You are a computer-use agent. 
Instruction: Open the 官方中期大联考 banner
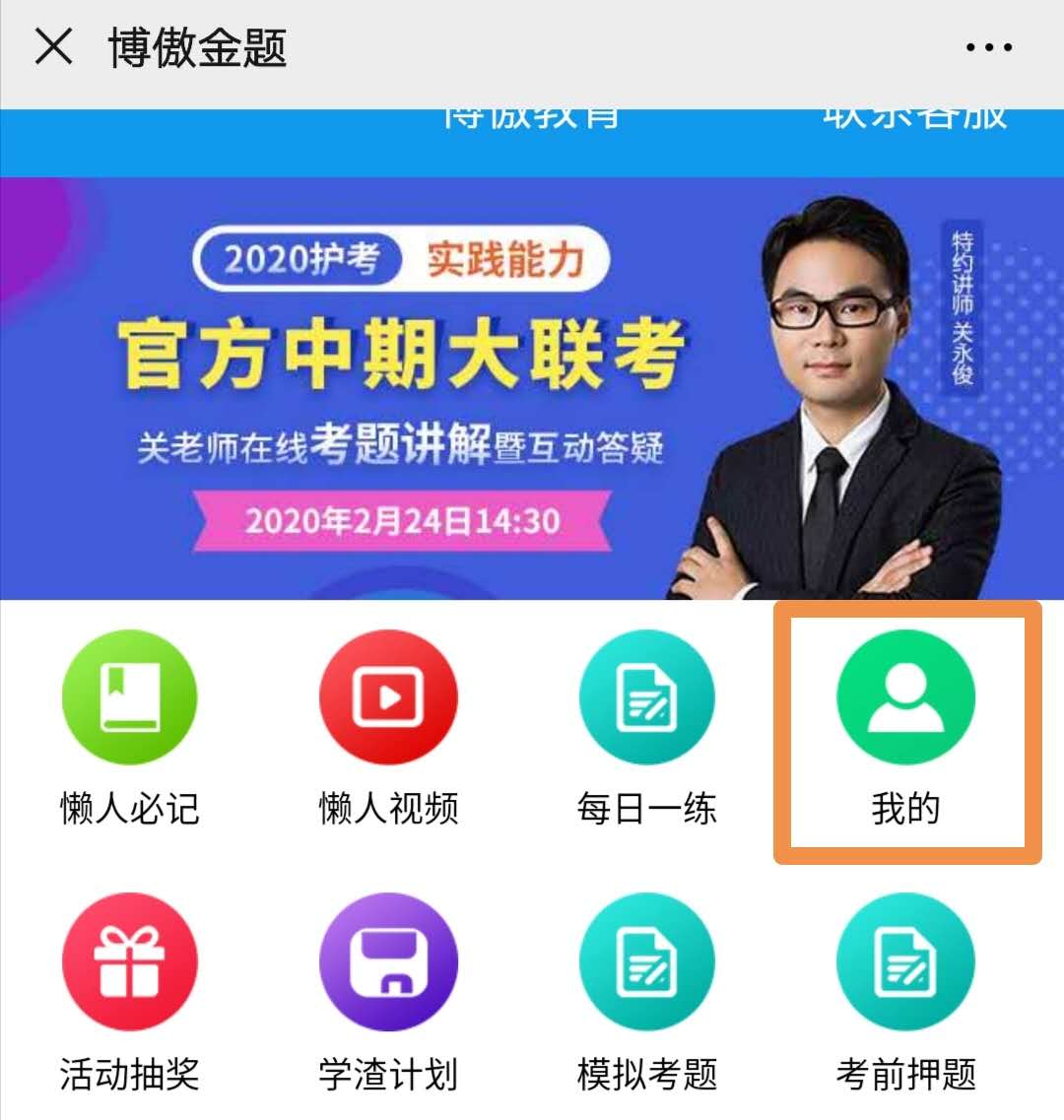coord(532,387)
